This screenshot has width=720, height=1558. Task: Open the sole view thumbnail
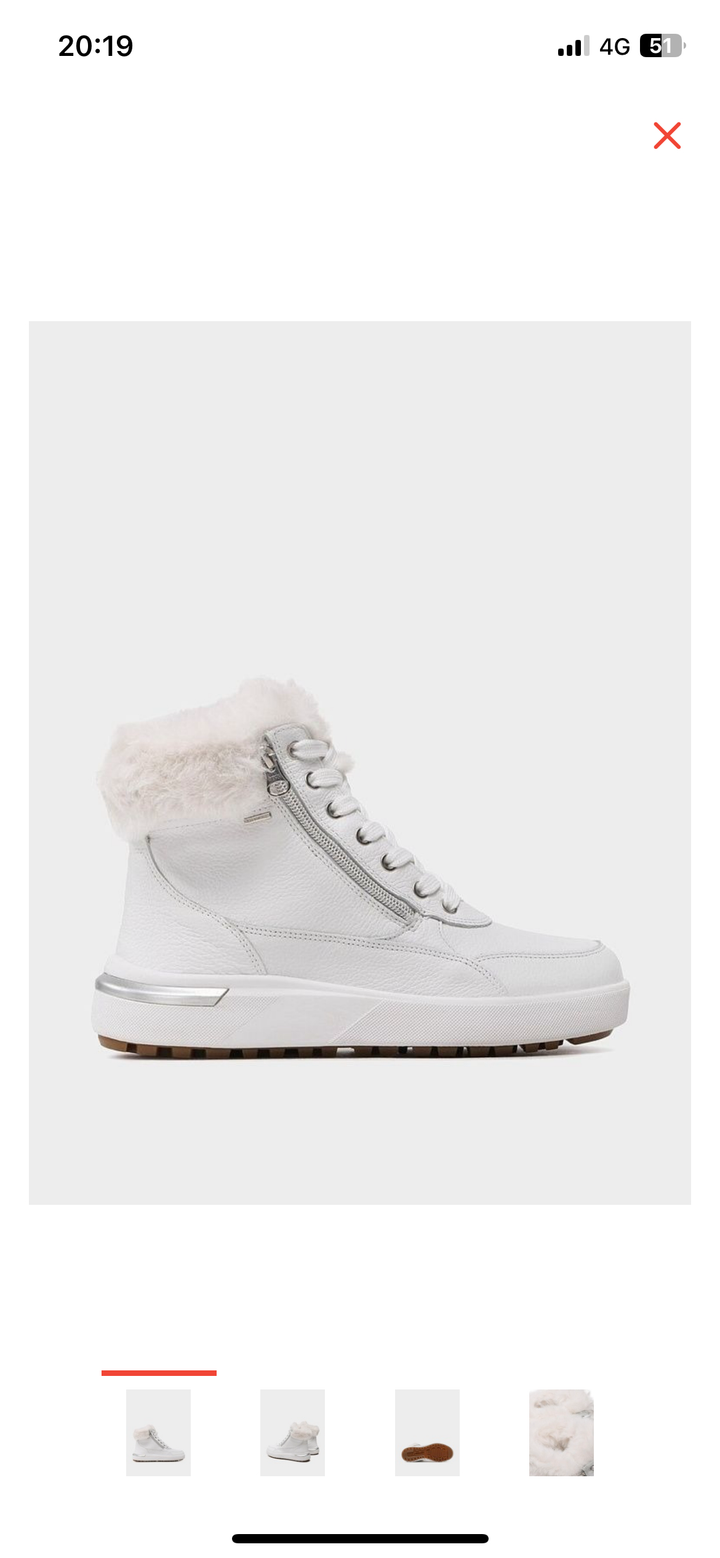click(427, 1432)
